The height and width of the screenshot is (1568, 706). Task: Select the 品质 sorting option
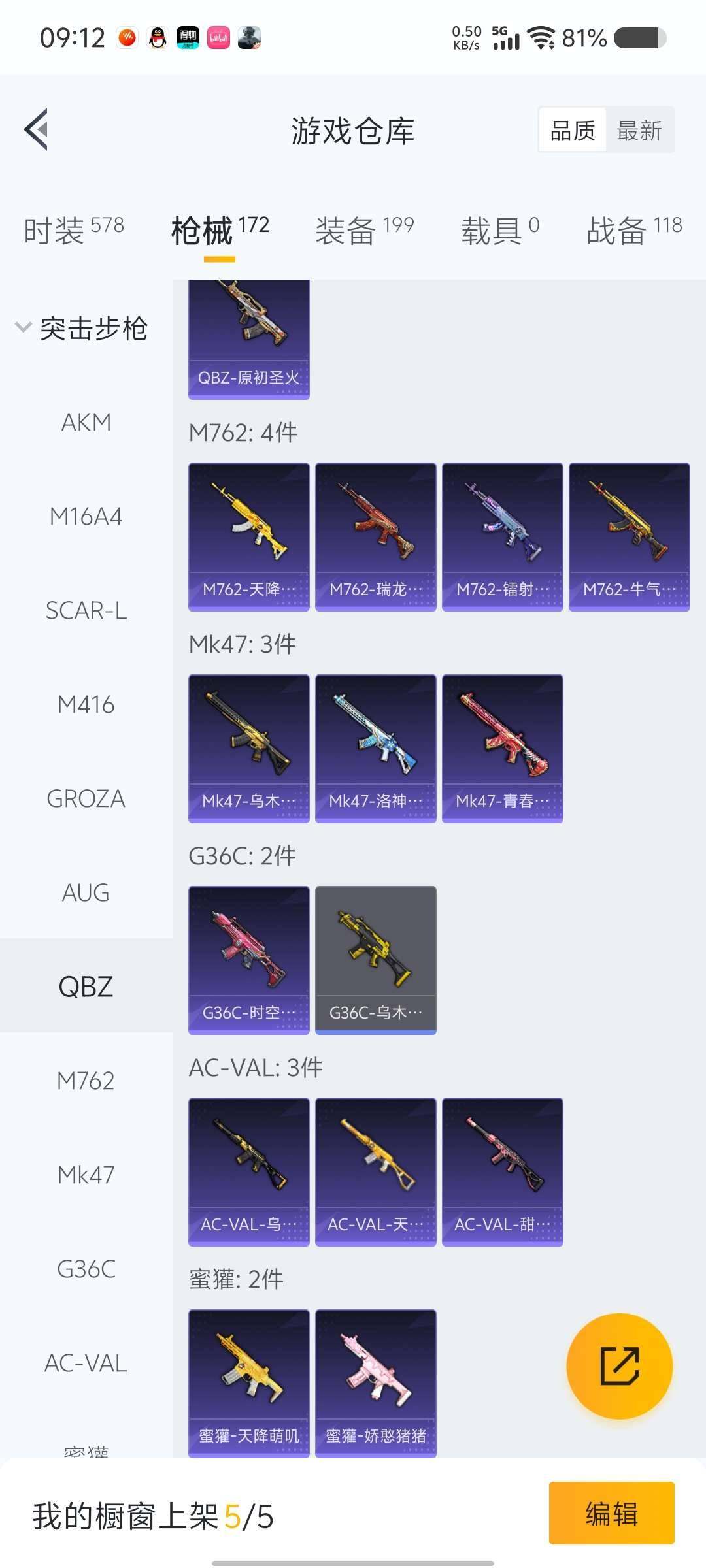[x=573, y=131]
